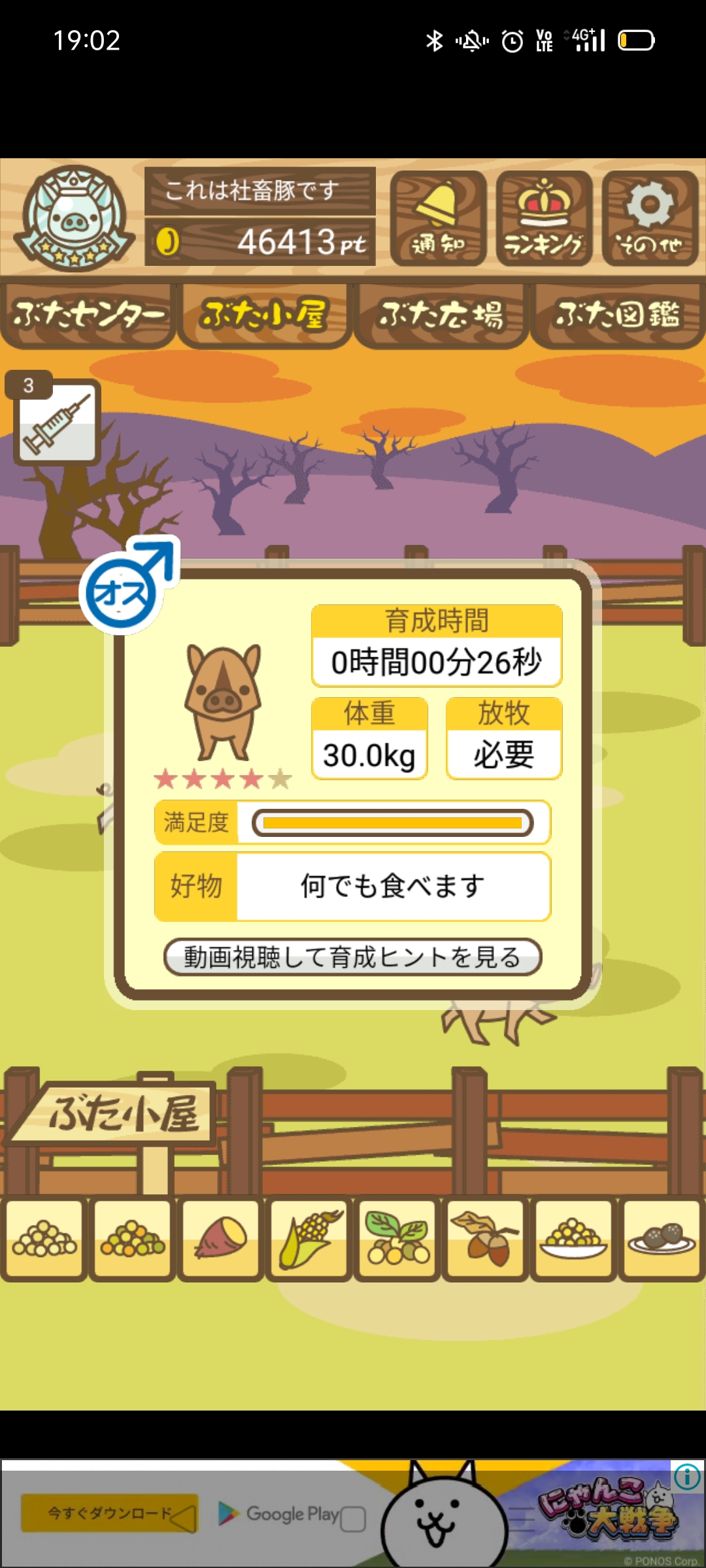Go to the ぶた広場 tab

(x=441, y=315)
